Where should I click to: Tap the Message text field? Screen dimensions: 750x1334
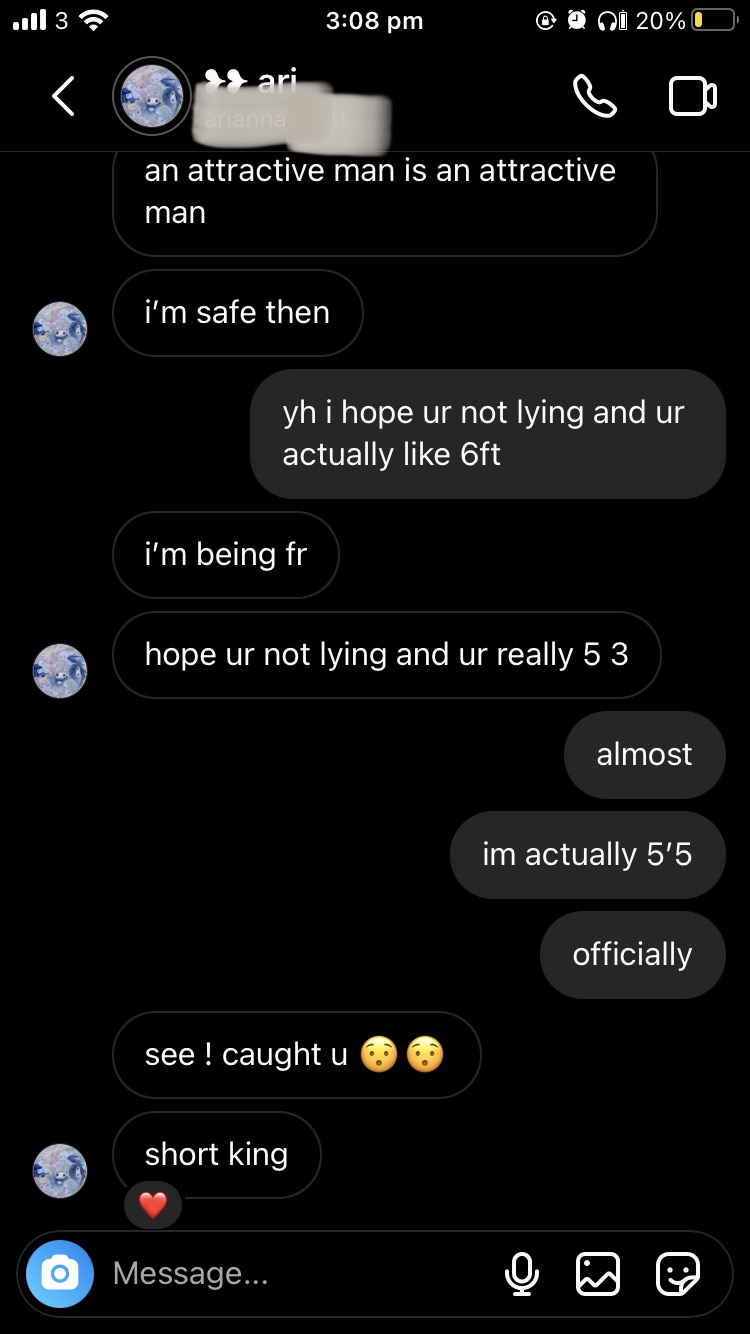[300, 1273]
